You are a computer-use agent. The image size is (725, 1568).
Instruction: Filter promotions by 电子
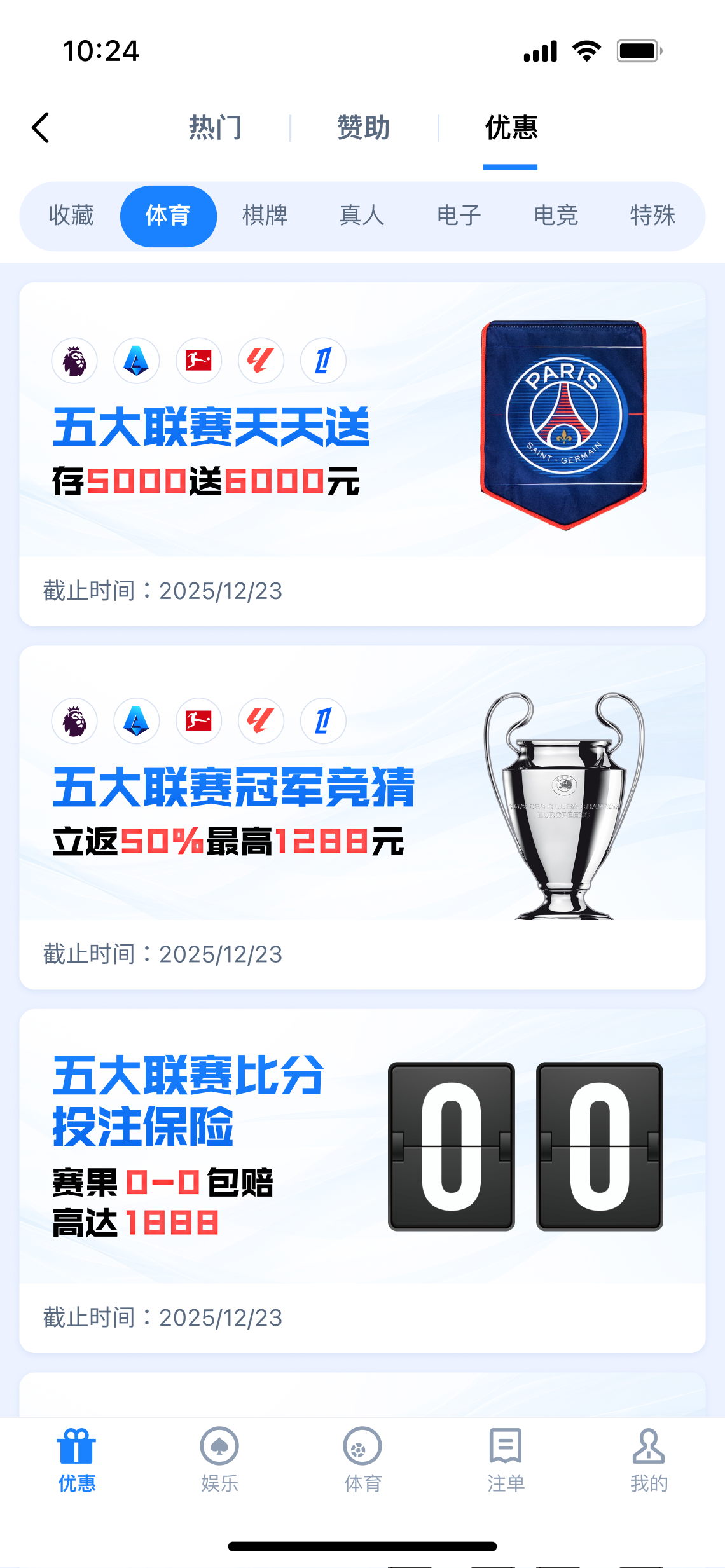(x=459, y=216)
